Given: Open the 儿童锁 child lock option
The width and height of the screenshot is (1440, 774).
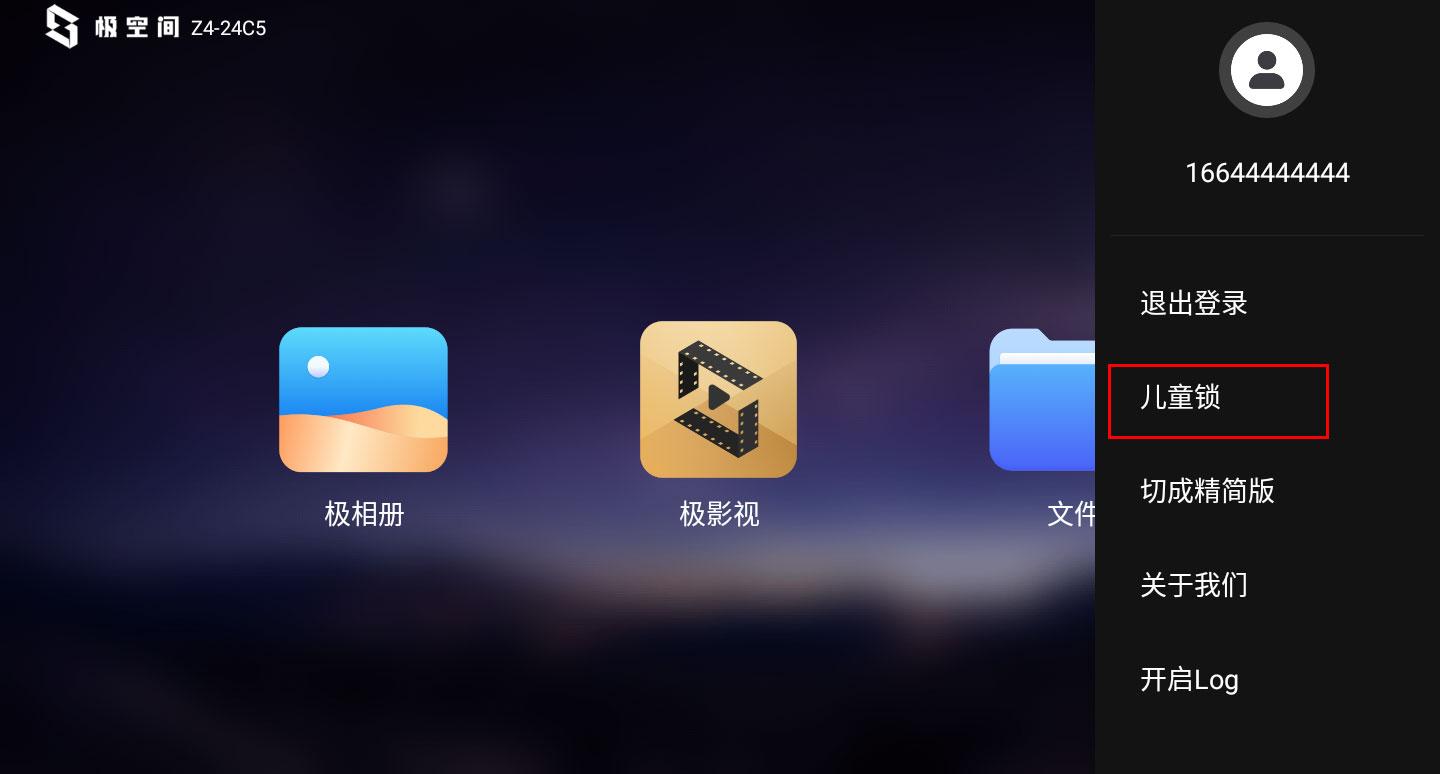Looking at the screenshot, I should (x=1218, y=401).
